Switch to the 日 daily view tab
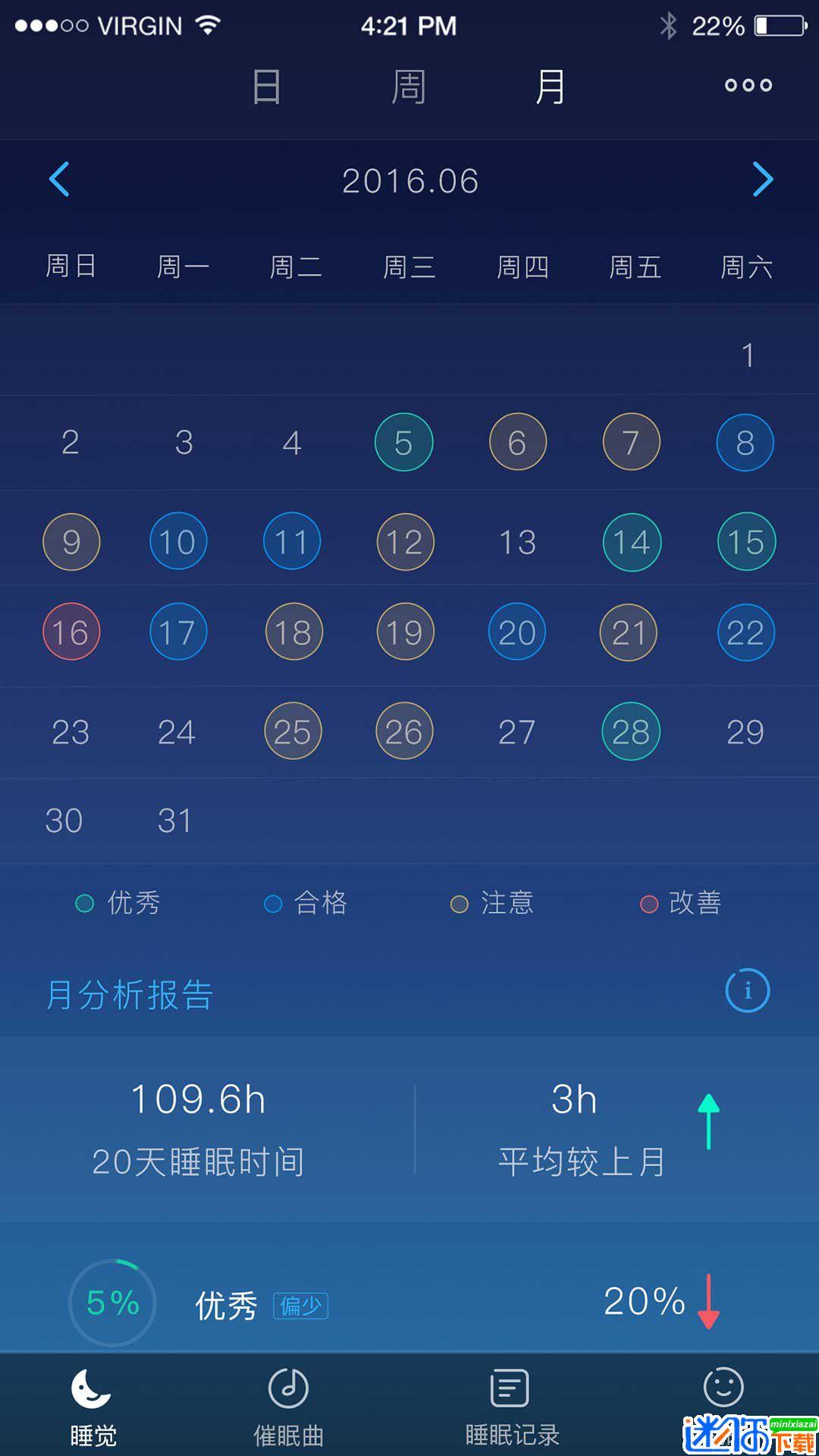The image size is (819, 1456). point(265,86)
